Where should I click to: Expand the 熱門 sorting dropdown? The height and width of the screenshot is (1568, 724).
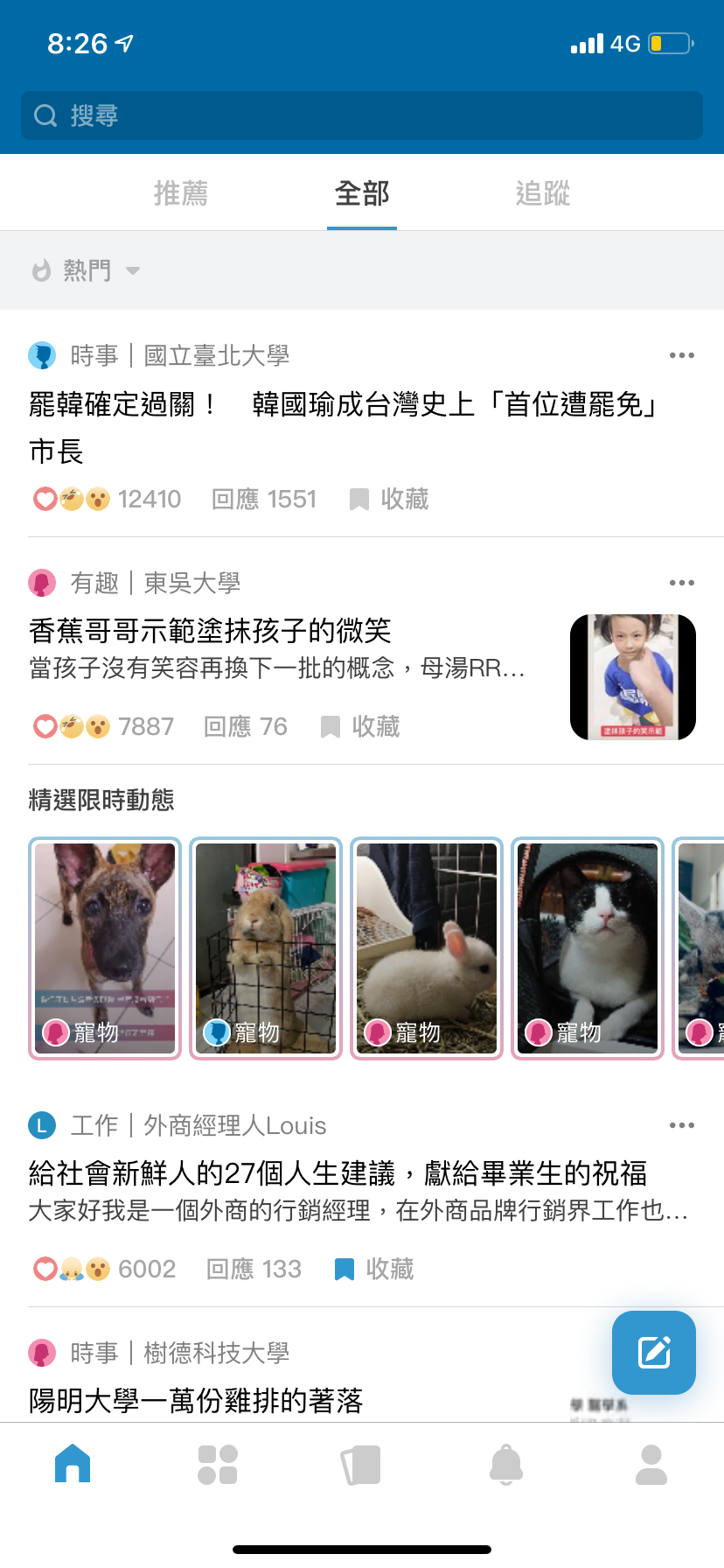[x=86, y=270]
